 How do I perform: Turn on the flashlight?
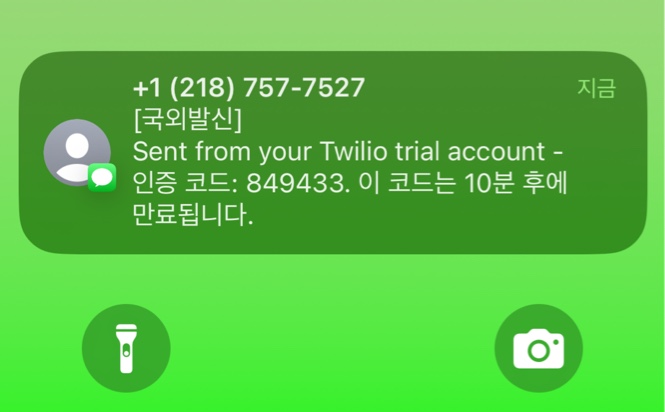point(126,348)
